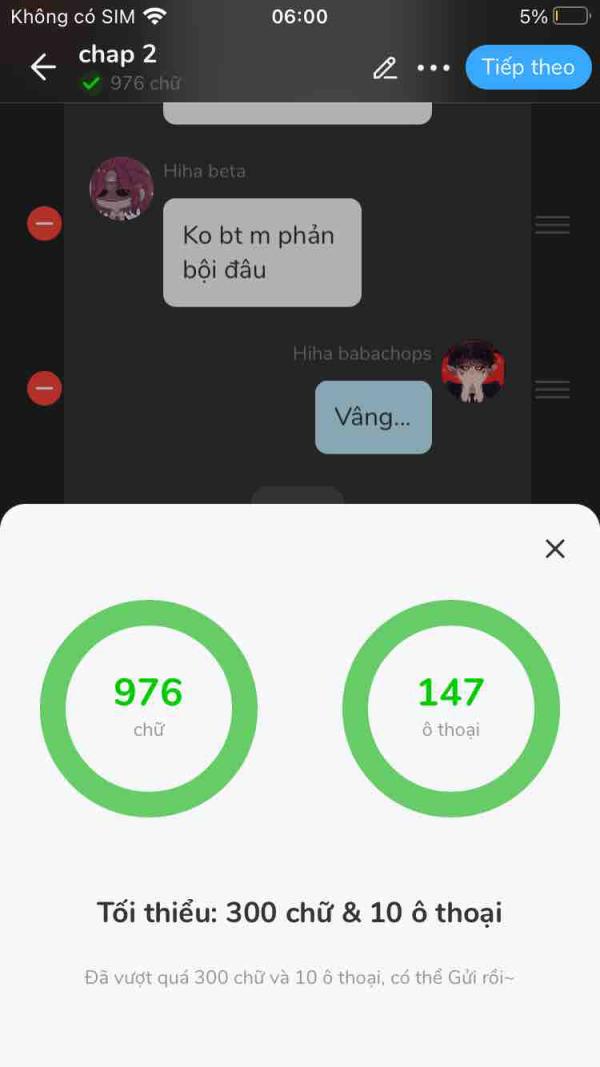600x1067 pixels.
Task: Go back with the arrow icon
Action: coord(43,67)
